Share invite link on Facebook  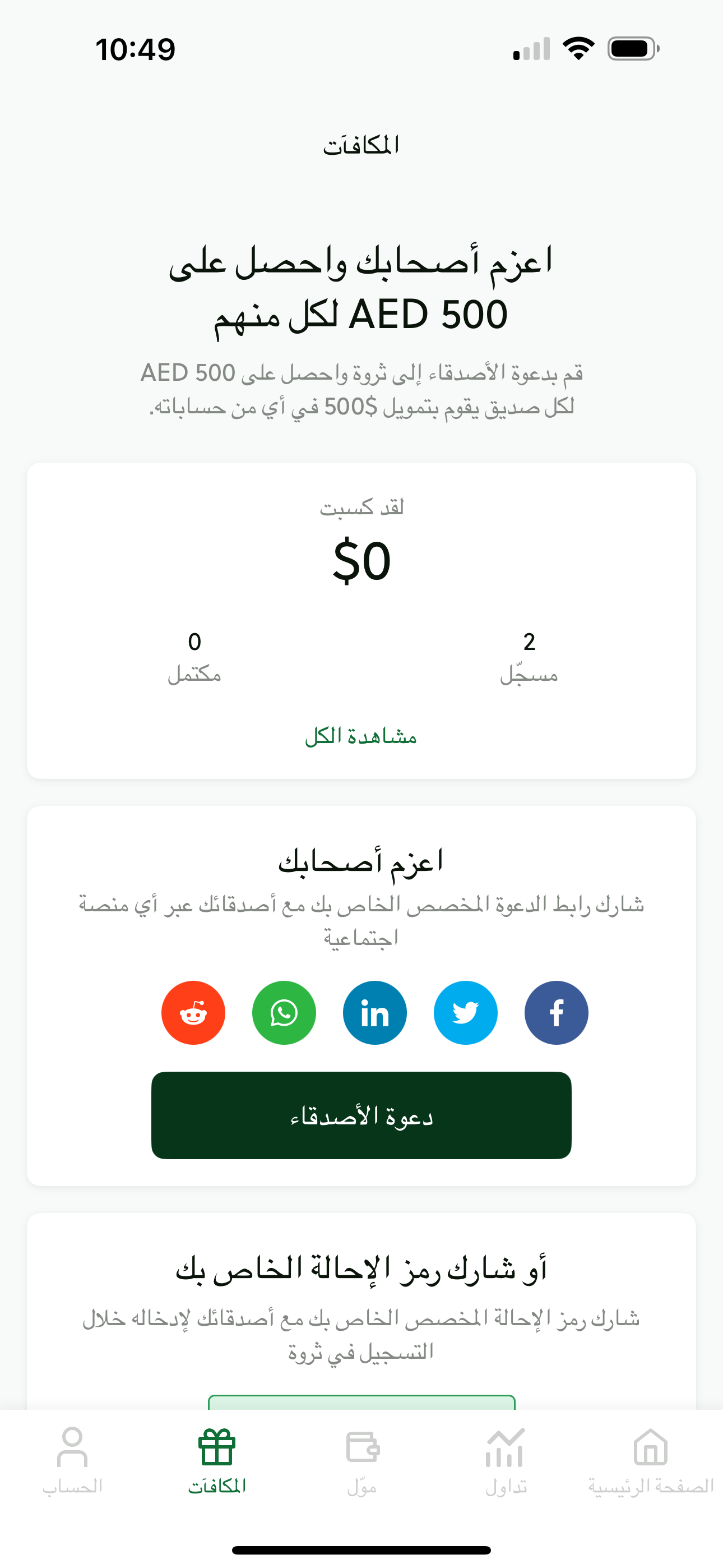pyautogui.click(x=556, y=1013)
